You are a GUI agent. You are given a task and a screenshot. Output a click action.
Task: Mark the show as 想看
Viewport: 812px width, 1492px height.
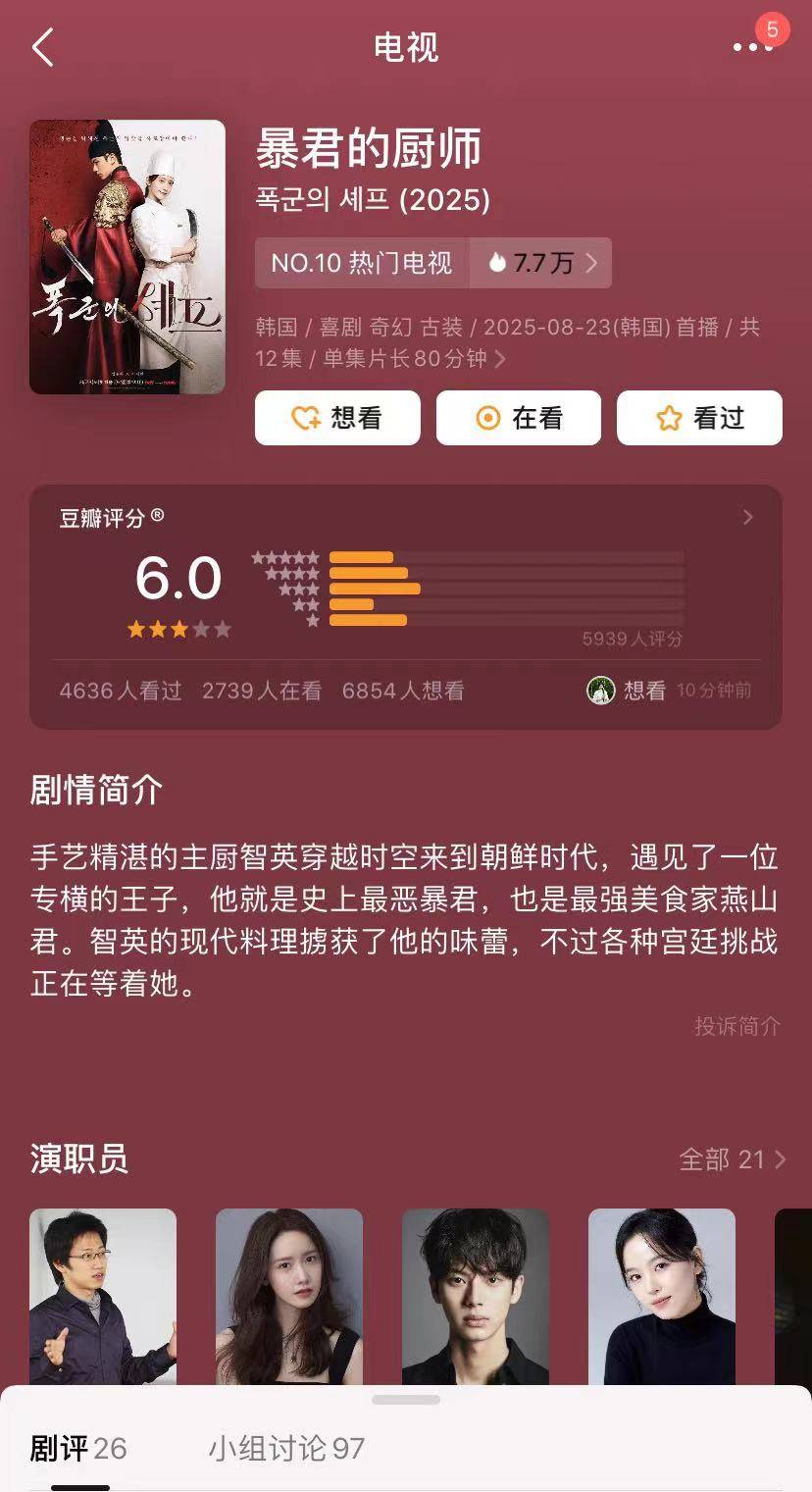pos(337,418)
